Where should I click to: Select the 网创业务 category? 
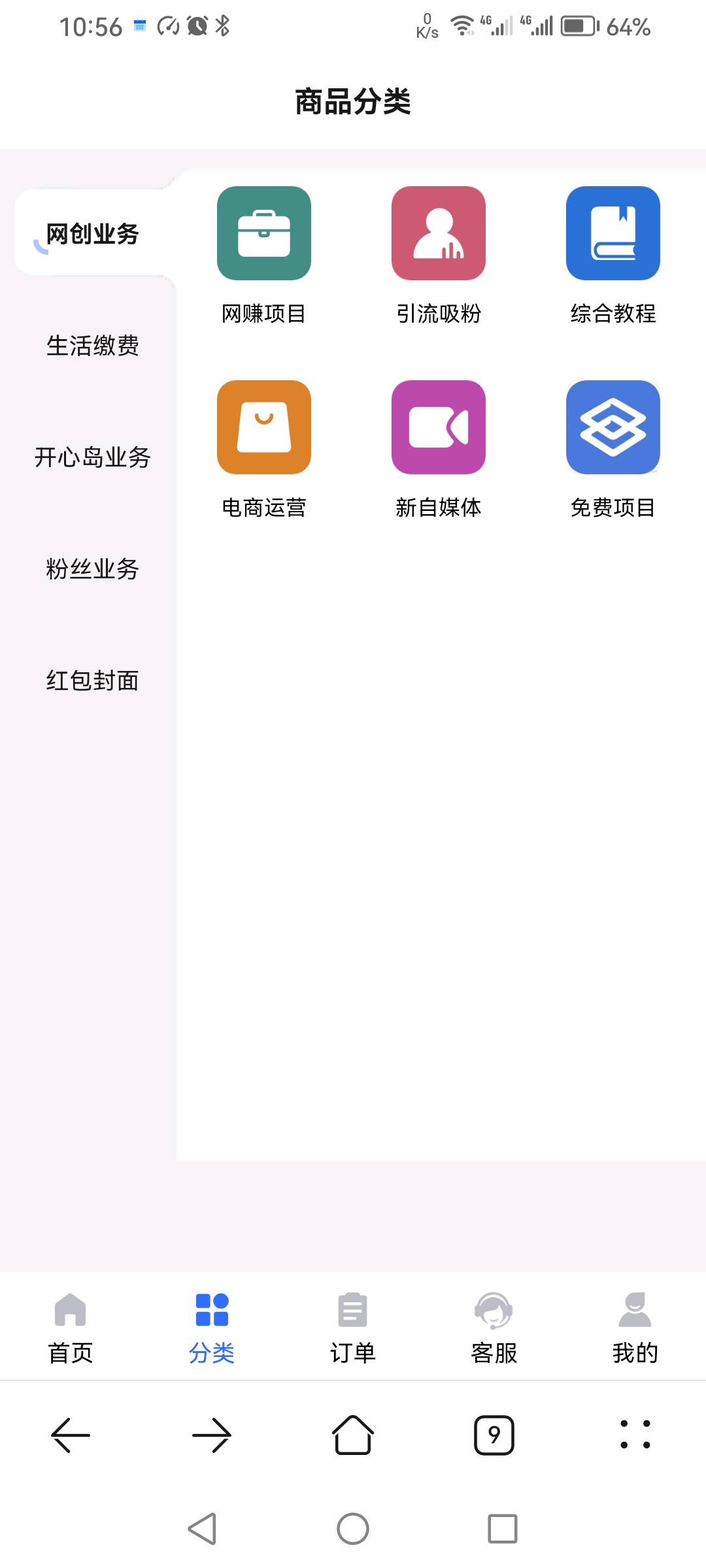click(92, 234)
